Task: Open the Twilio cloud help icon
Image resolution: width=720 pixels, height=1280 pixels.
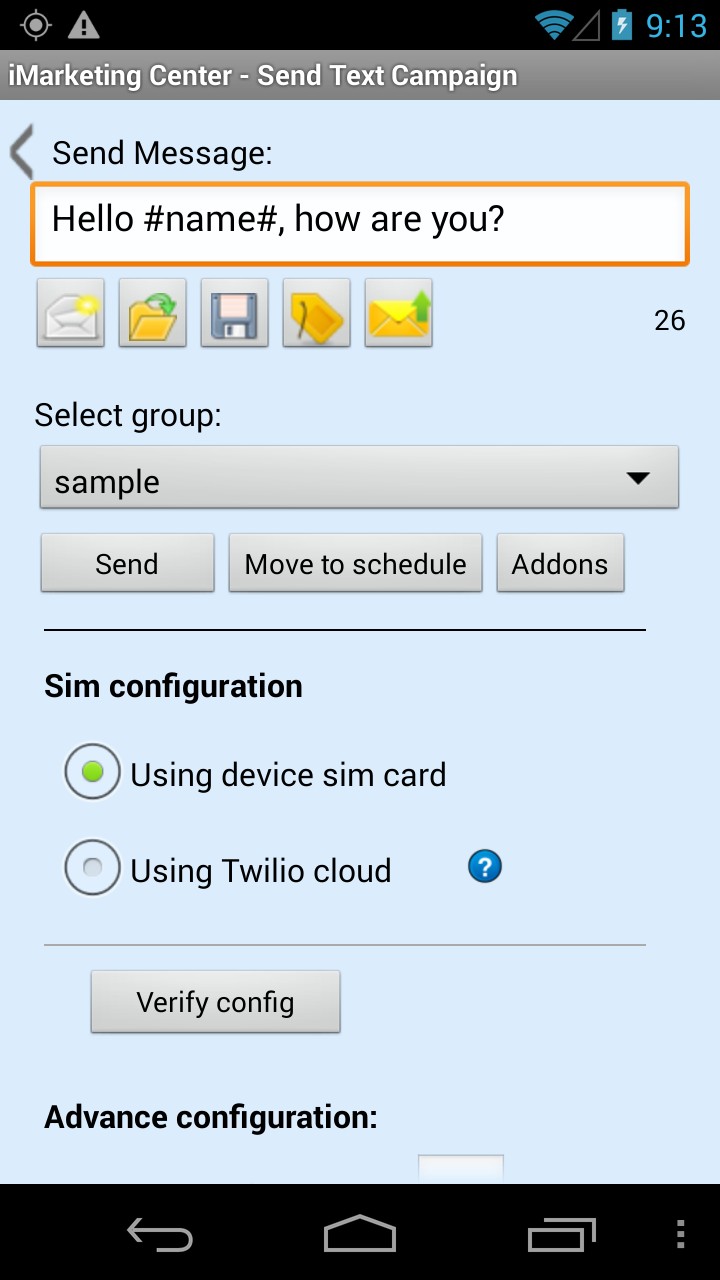Action: coord(485,866)
